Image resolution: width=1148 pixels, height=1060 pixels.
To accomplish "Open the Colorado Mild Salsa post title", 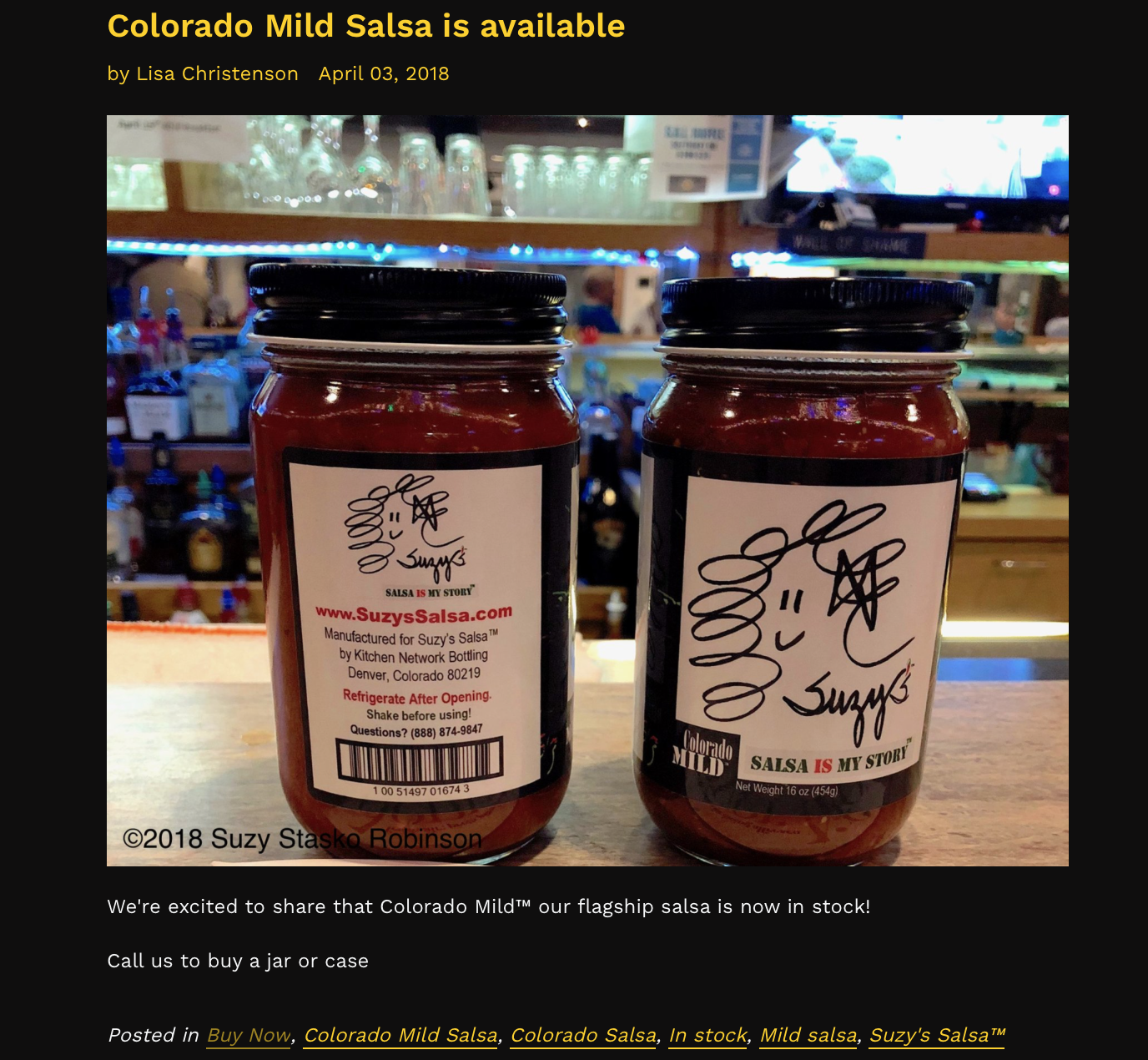I will click(x=365, y=26).
